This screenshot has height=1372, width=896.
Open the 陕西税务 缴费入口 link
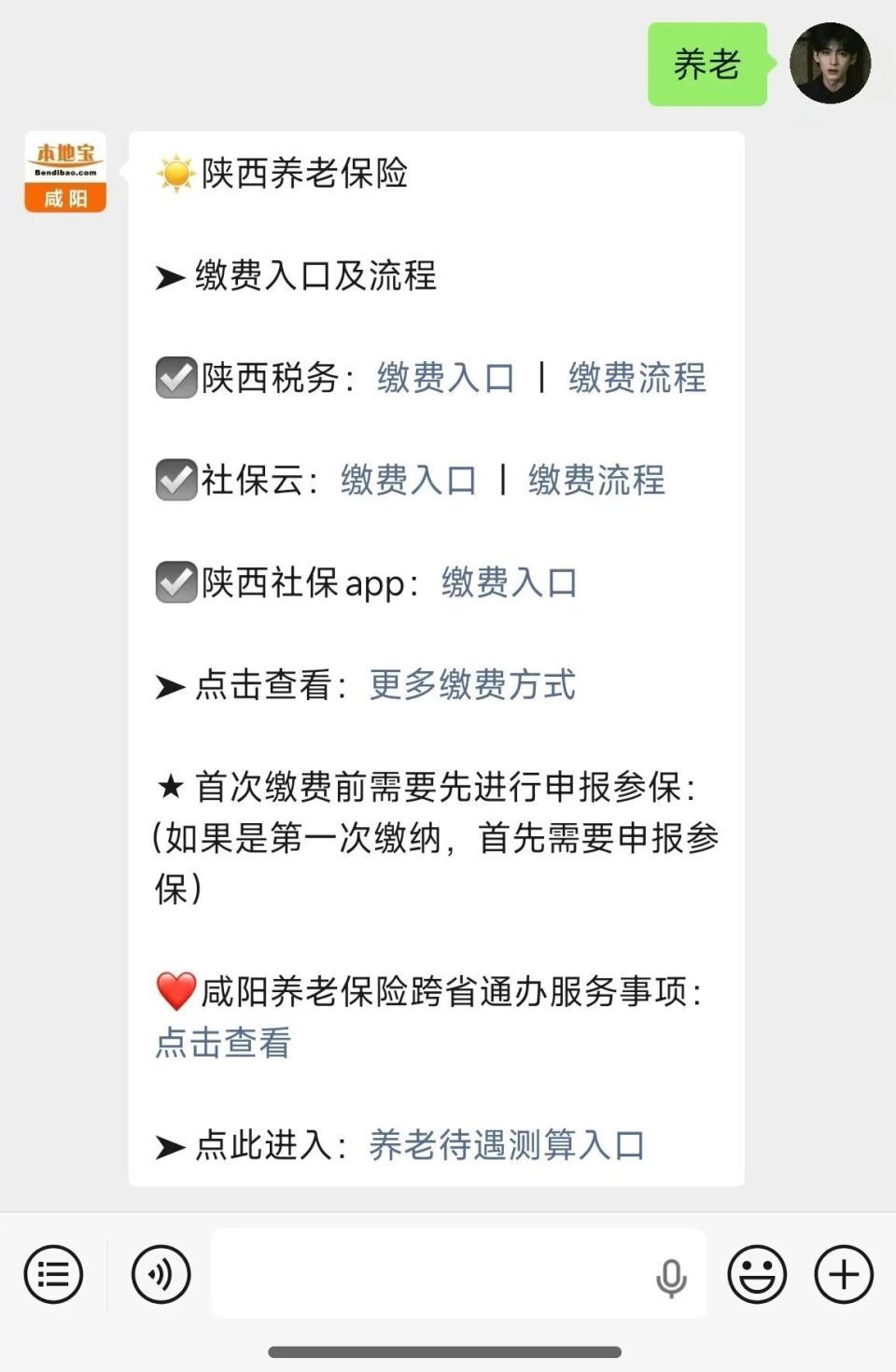coord(446,378)
